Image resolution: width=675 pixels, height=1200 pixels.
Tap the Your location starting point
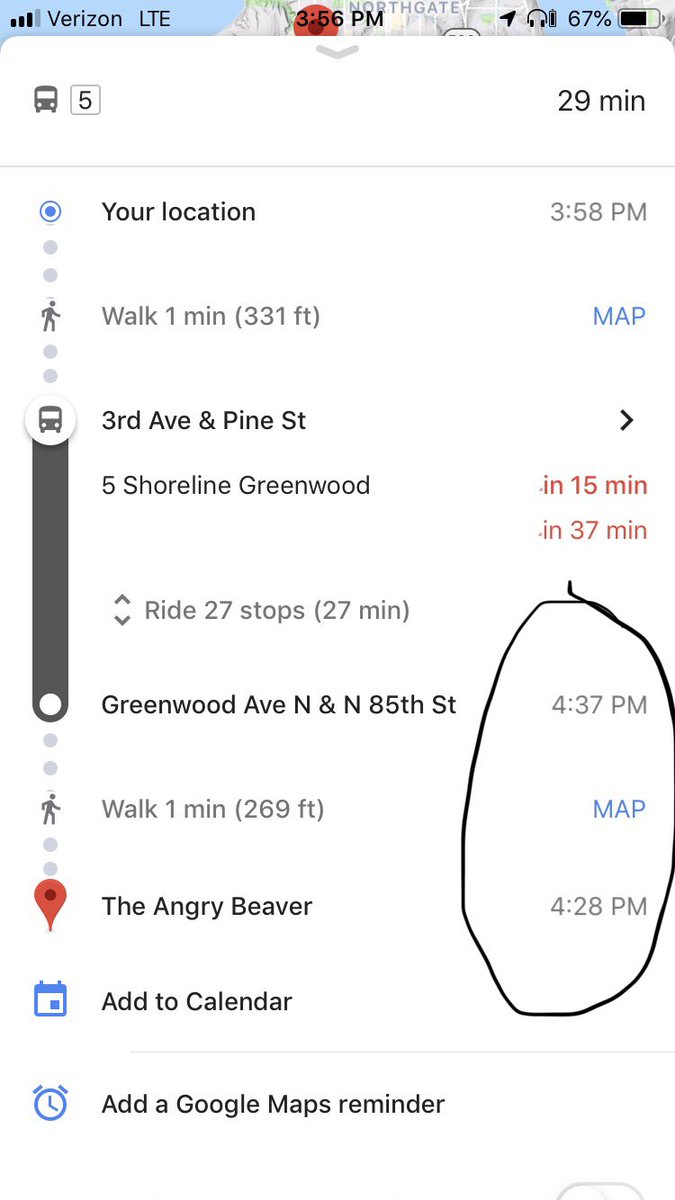pyautogui.click(x=337, y=212)
